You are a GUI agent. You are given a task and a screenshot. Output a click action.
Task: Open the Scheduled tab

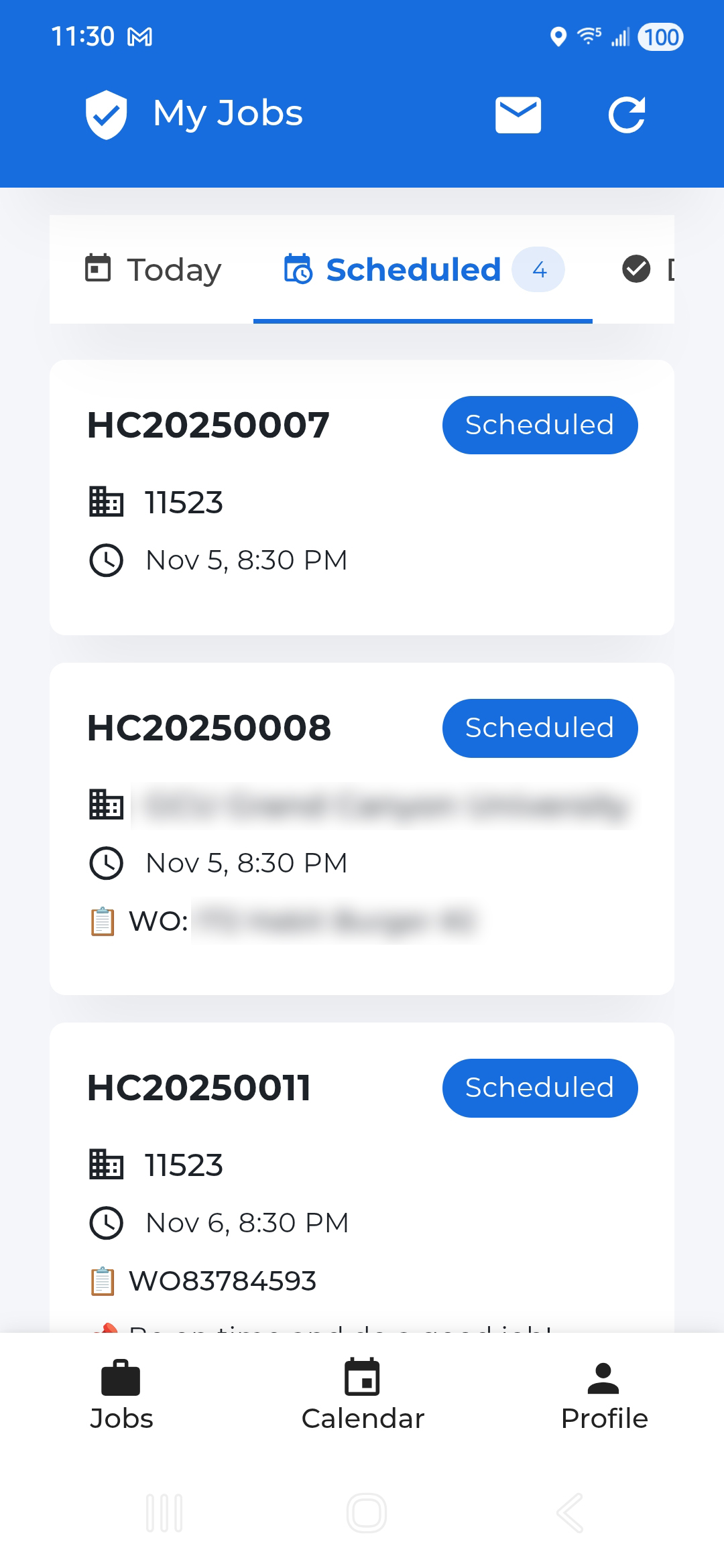pyautogui.click(x=412, y=269)
